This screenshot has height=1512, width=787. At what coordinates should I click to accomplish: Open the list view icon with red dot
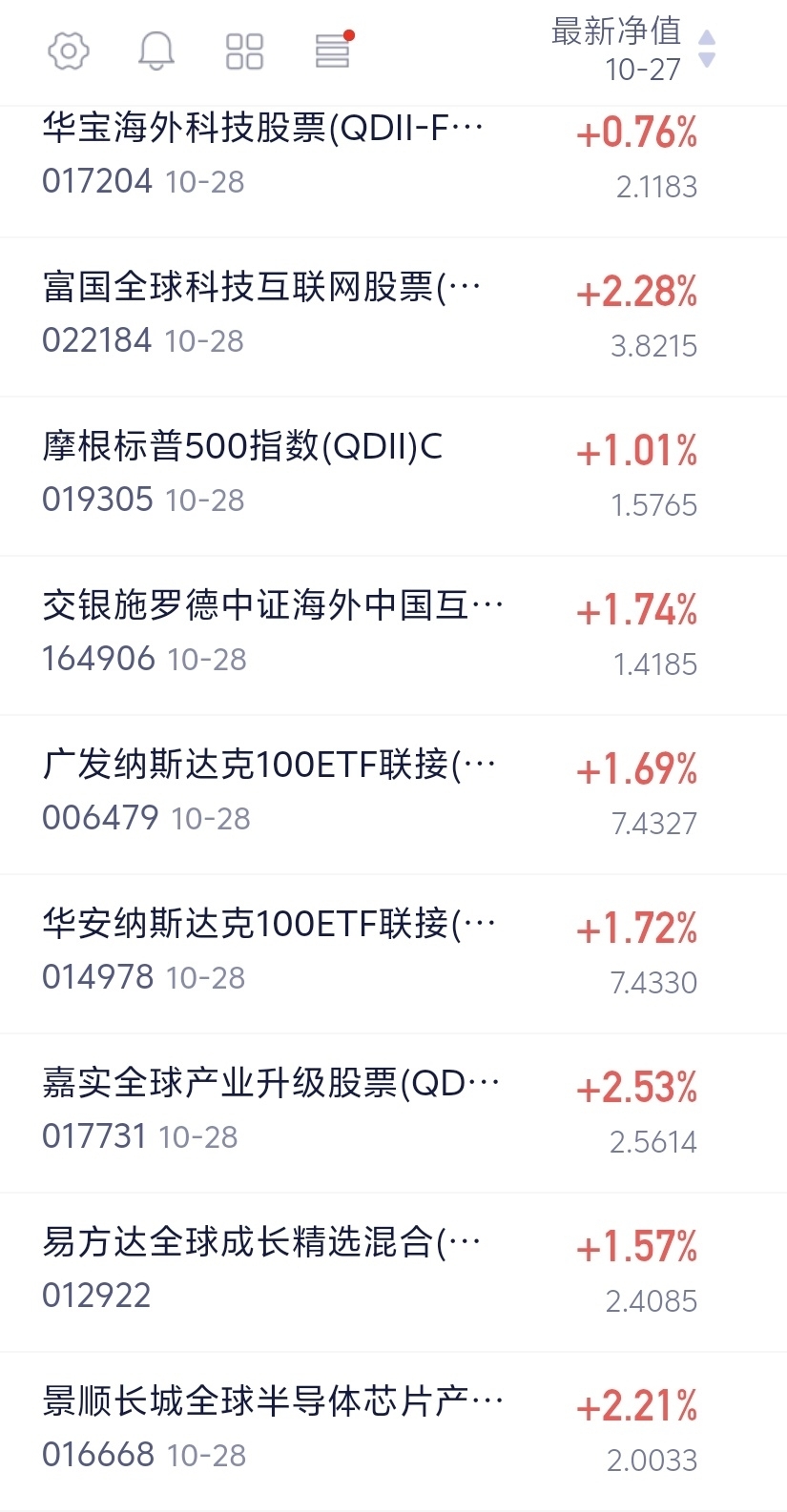point(334,50)
